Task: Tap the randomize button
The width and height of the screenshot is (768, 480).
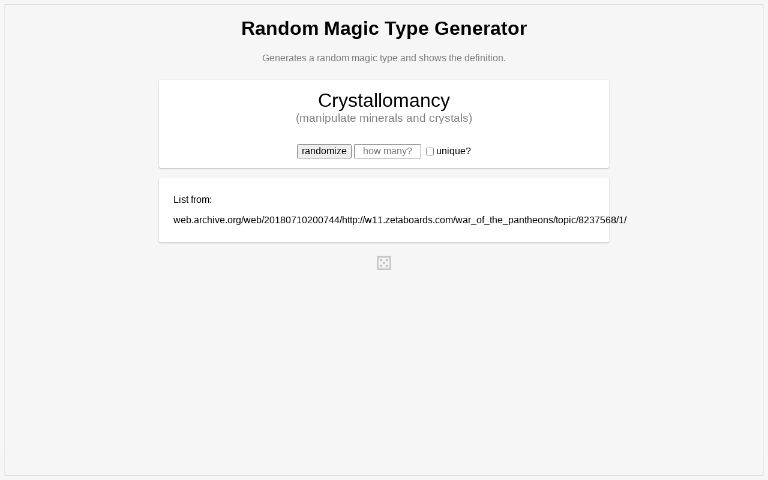Action: click(x=324, y=151)
